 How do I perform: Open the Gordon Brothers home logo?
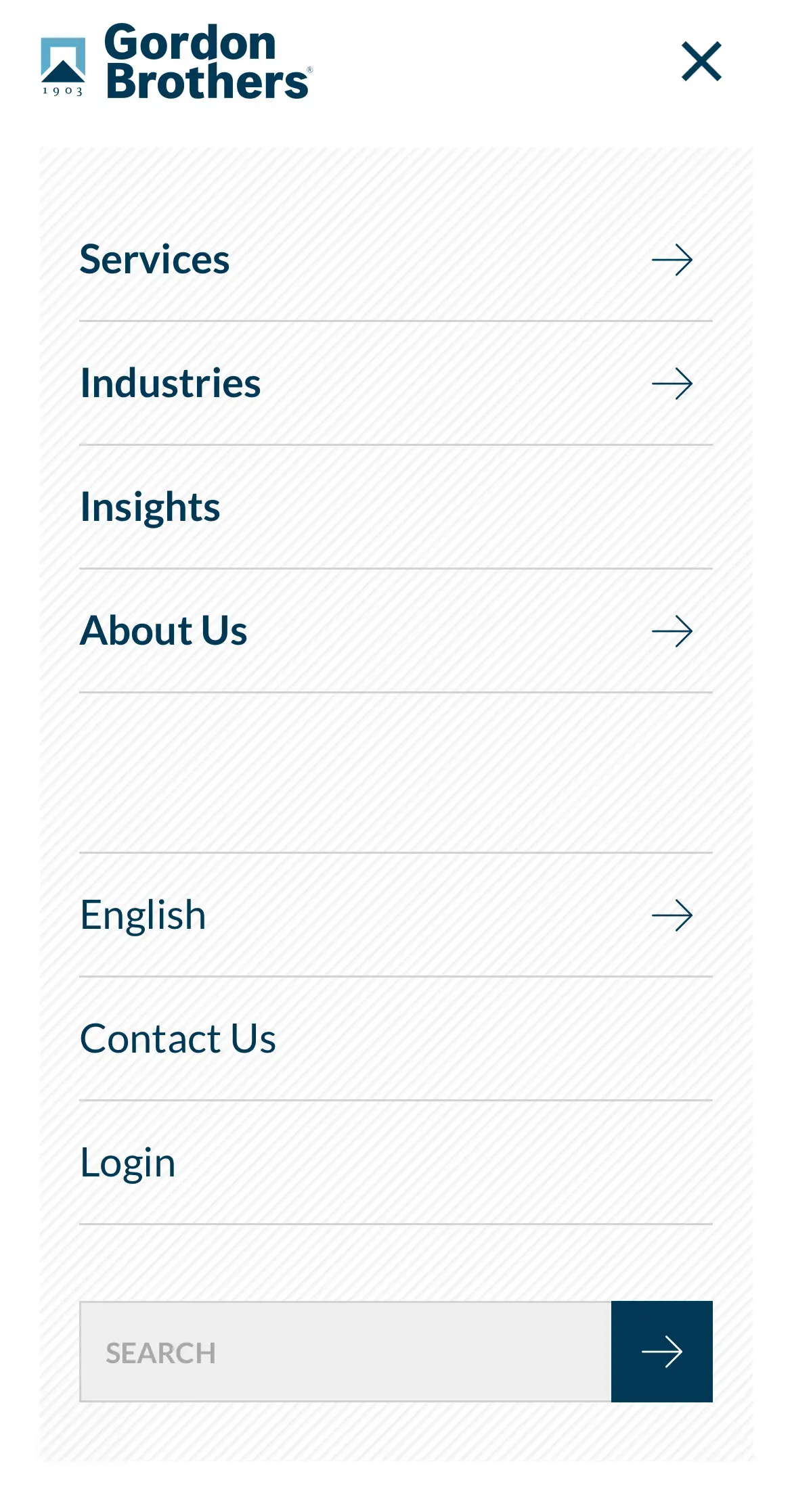point(177,62)
